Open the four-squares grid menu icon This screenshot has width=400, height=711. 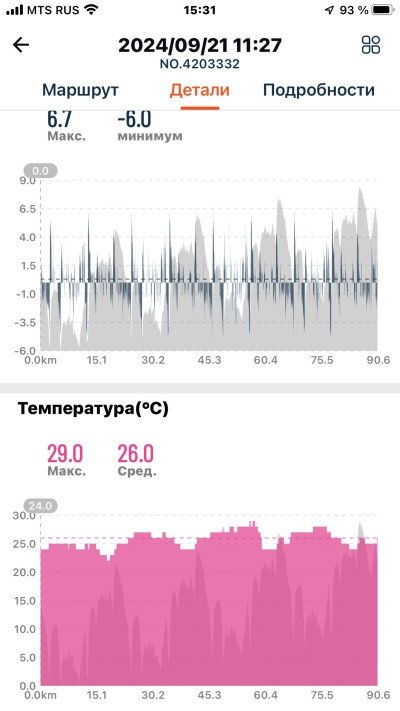pyautogui.click(x=371, y=45)
